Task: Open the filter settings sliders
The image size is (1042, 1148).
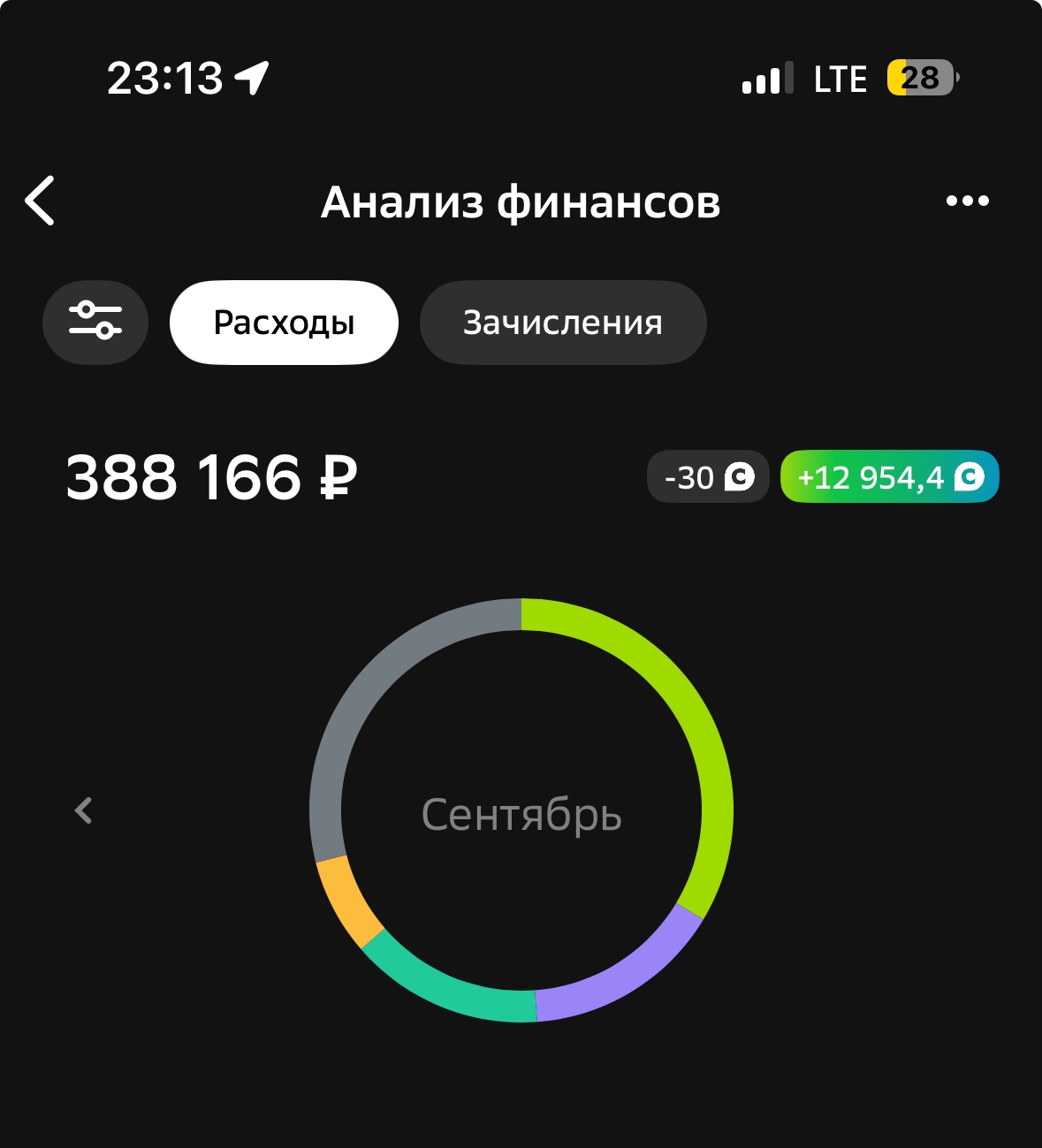Action: tap(95, 323)
